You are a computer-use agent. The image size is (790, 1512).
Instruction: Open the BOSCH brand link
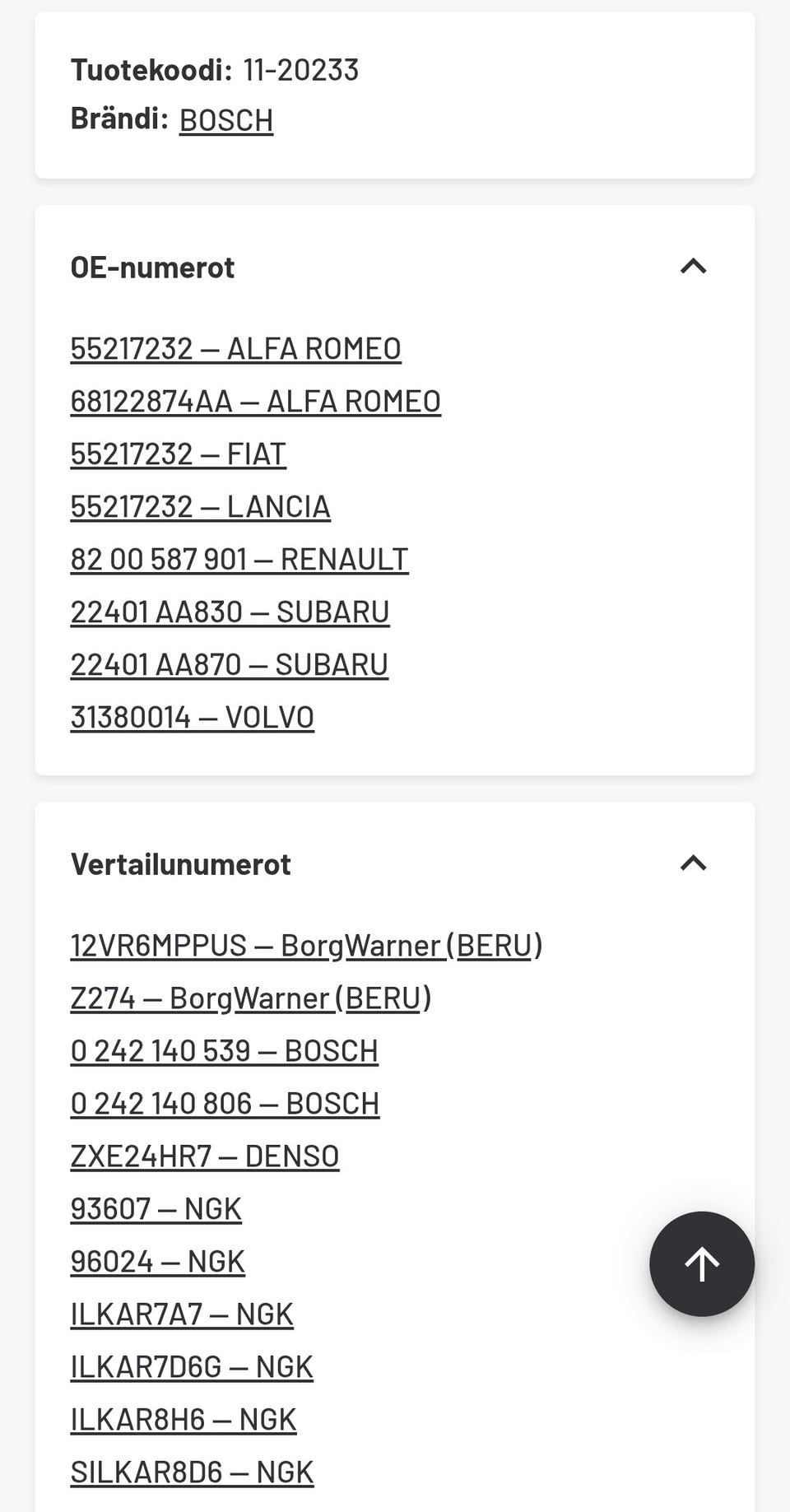click(226, 120)
